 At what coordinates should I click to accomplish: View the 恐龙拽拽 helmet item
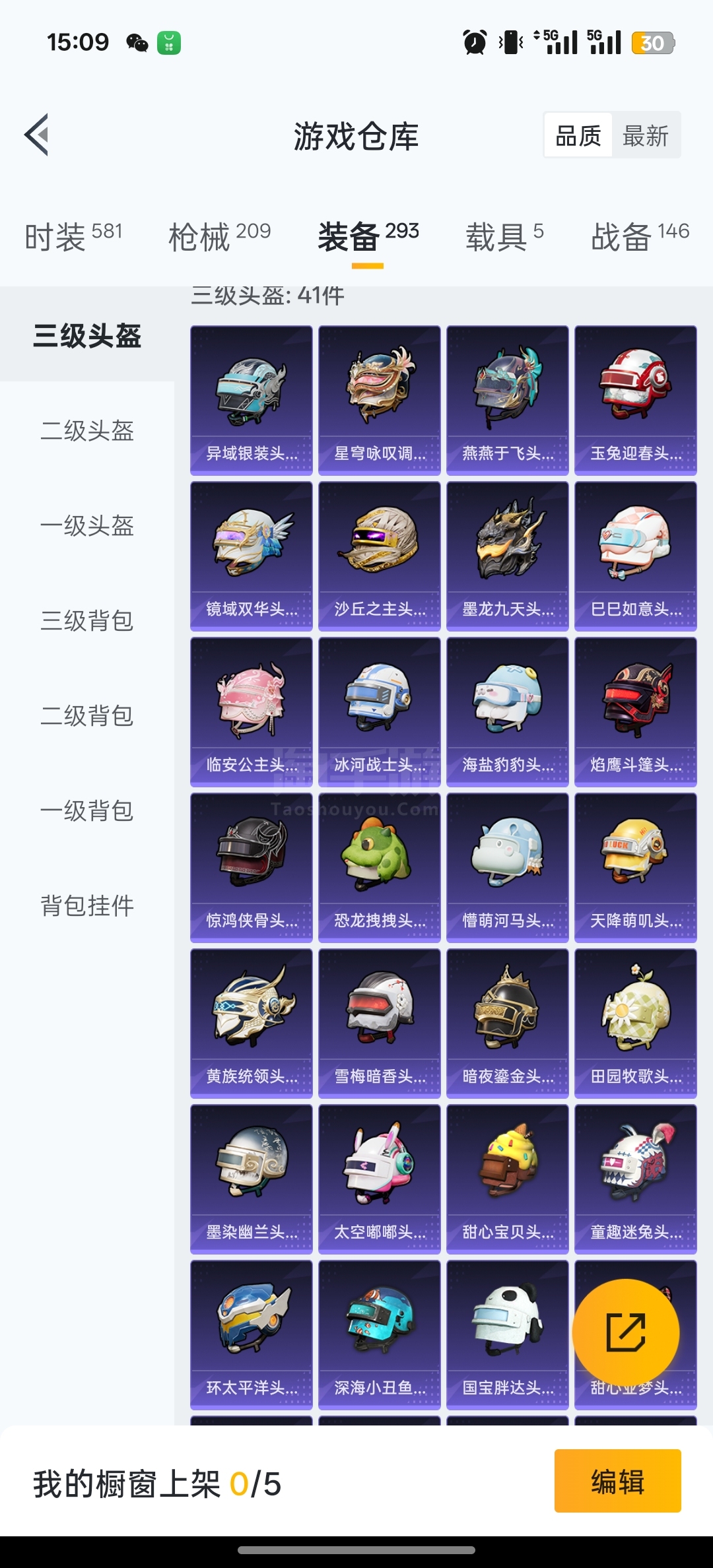pyautogui.click(x=379, y=867)
